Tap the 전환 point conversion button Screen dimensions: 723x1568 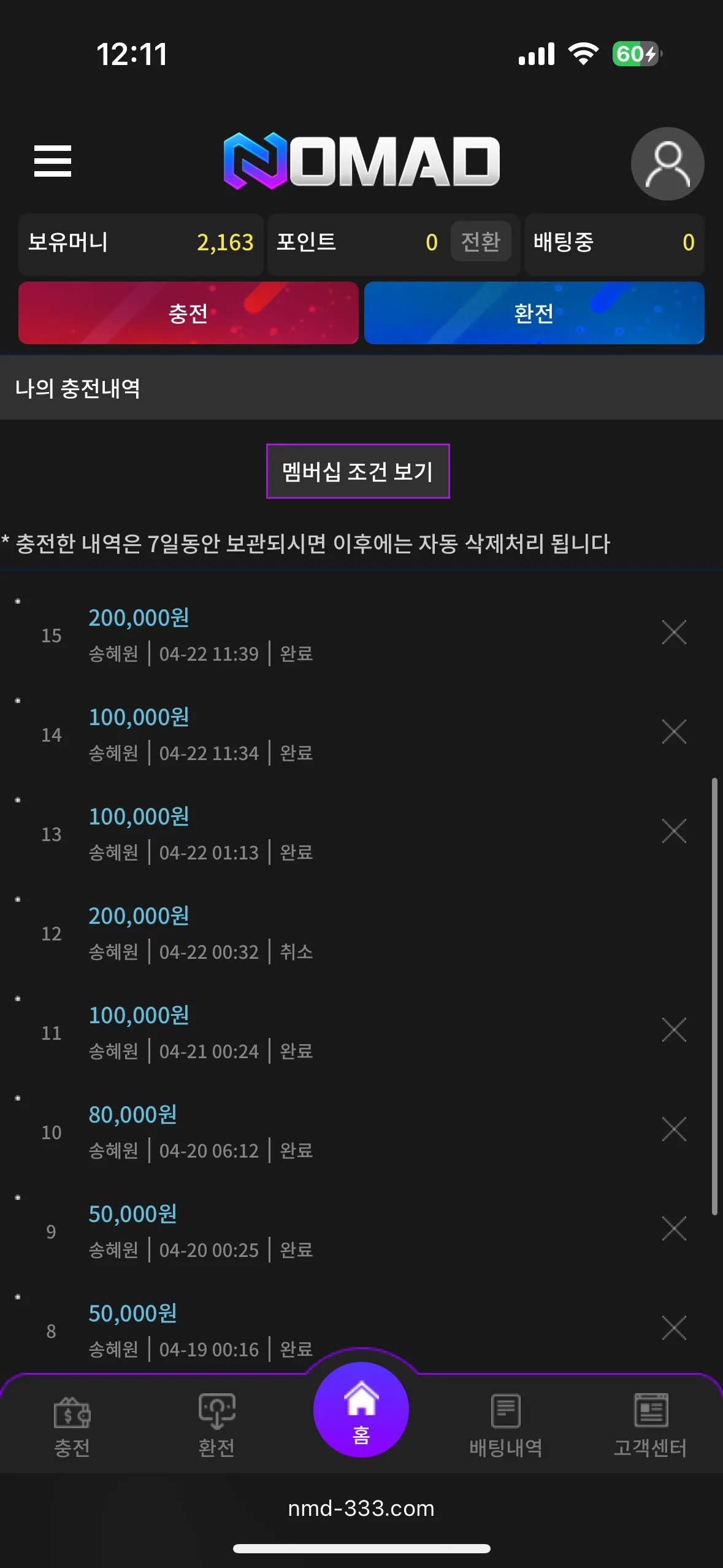tap(481, 241)
